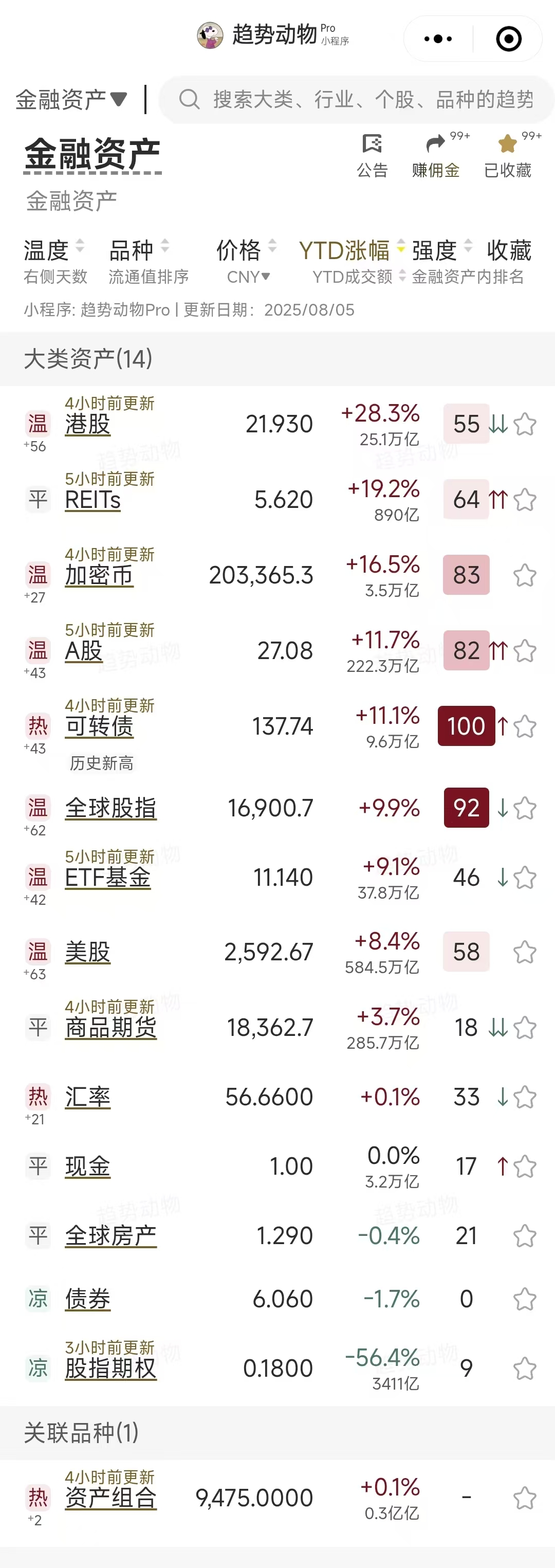
Task: Open REITs asset details
Action: pyautogui.click(x=92, y=500)
